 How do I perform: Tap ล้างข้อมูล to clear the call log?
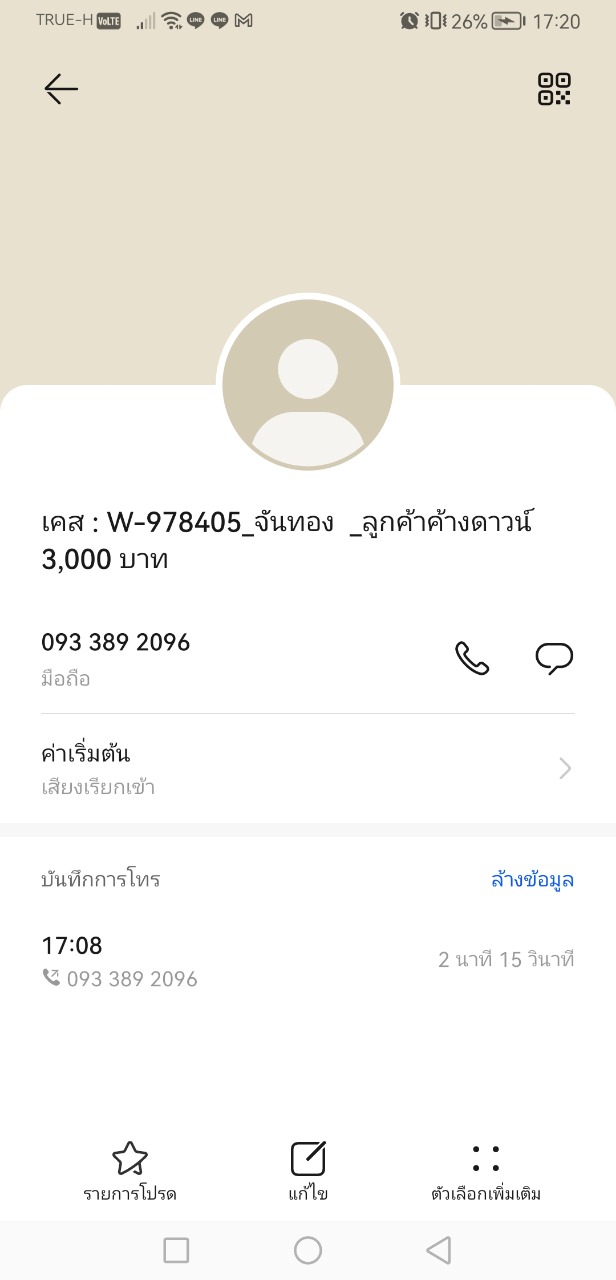(x=533, y=880)
